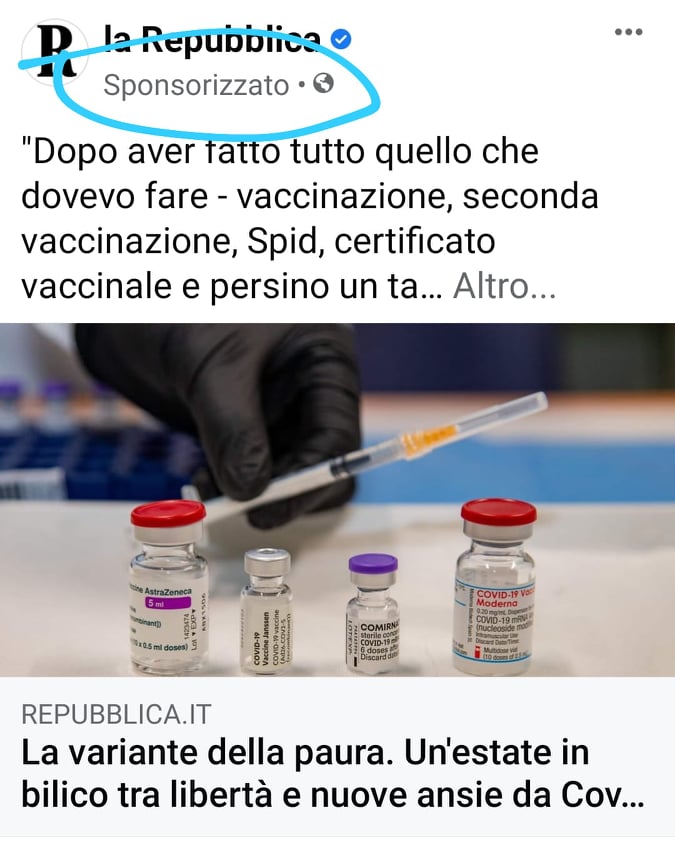The height and width of the screenshot is (843, 675).
Task: Expand the post text with Altro
Action: (x=504, y=287)
